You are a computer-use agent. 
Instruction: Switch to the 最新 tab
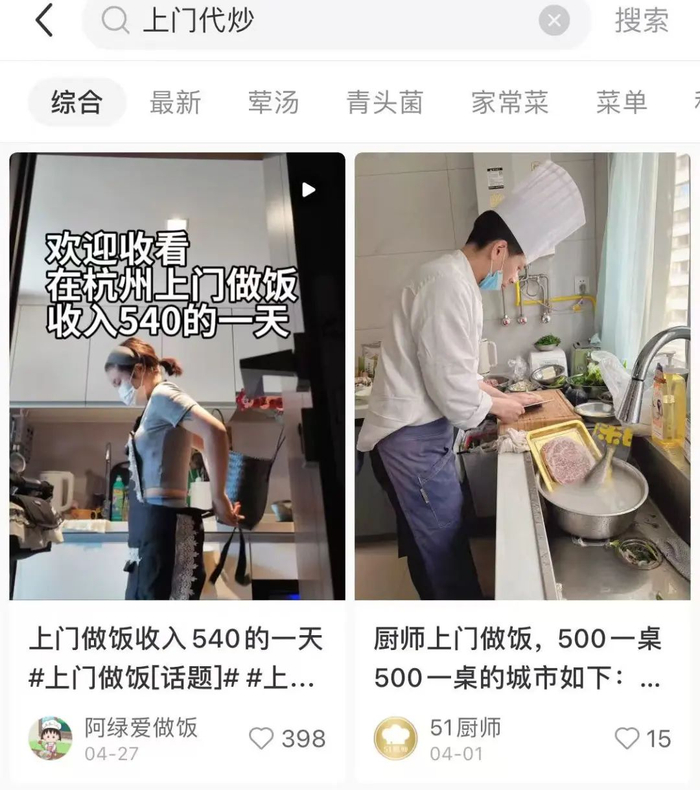click(x=175, y=102)
